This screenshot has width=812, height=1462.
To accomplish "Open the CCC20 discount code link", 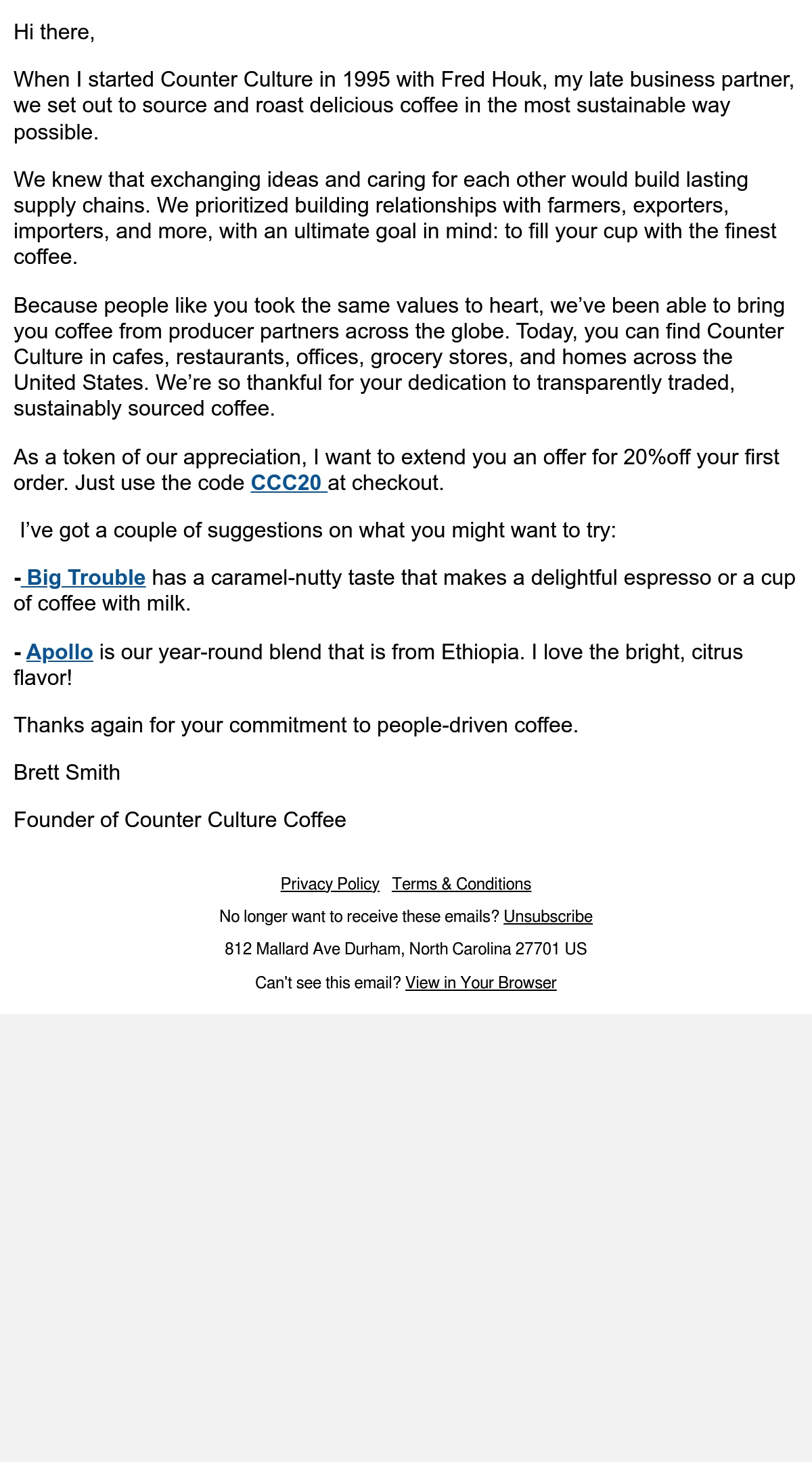I will pyautogui.click(x=289, y=483).
